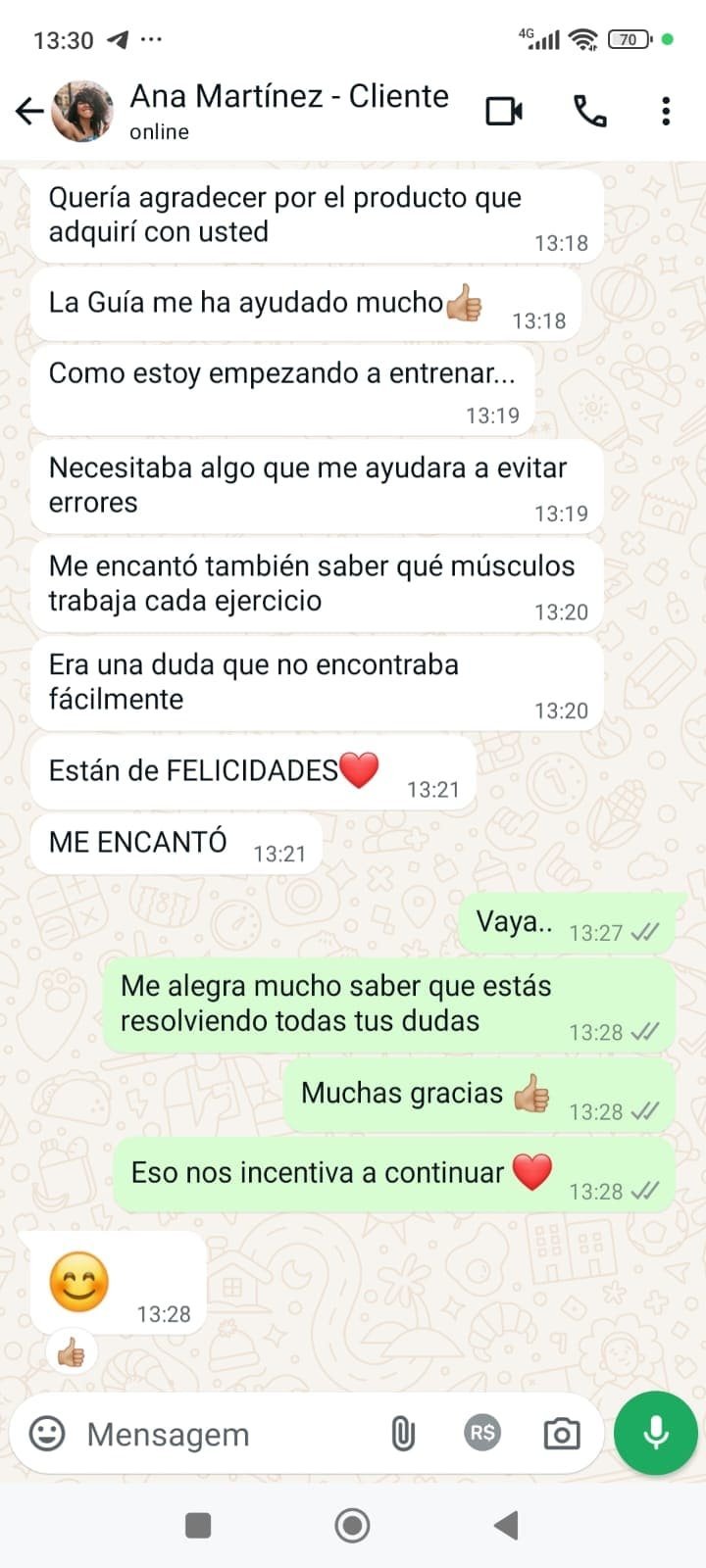Attach a file with the paperclip

403,1434
